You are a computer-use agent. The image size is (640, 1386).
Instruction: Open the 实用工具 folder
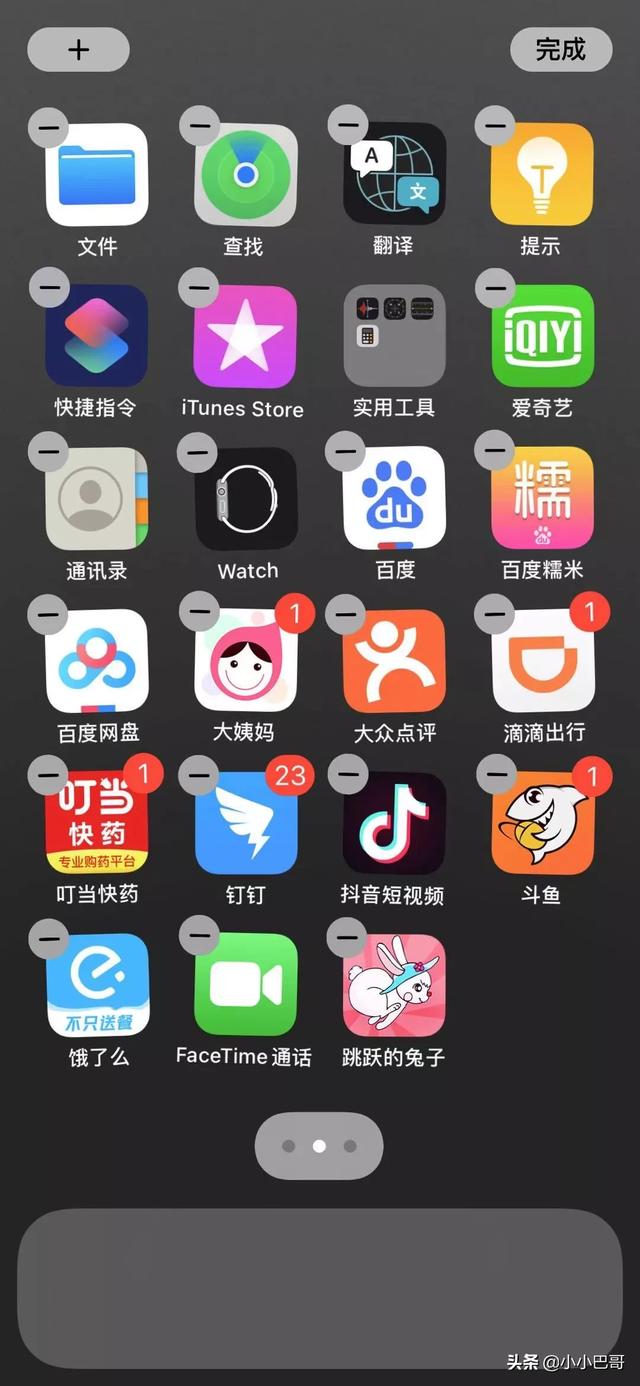(x=394, y=336)
